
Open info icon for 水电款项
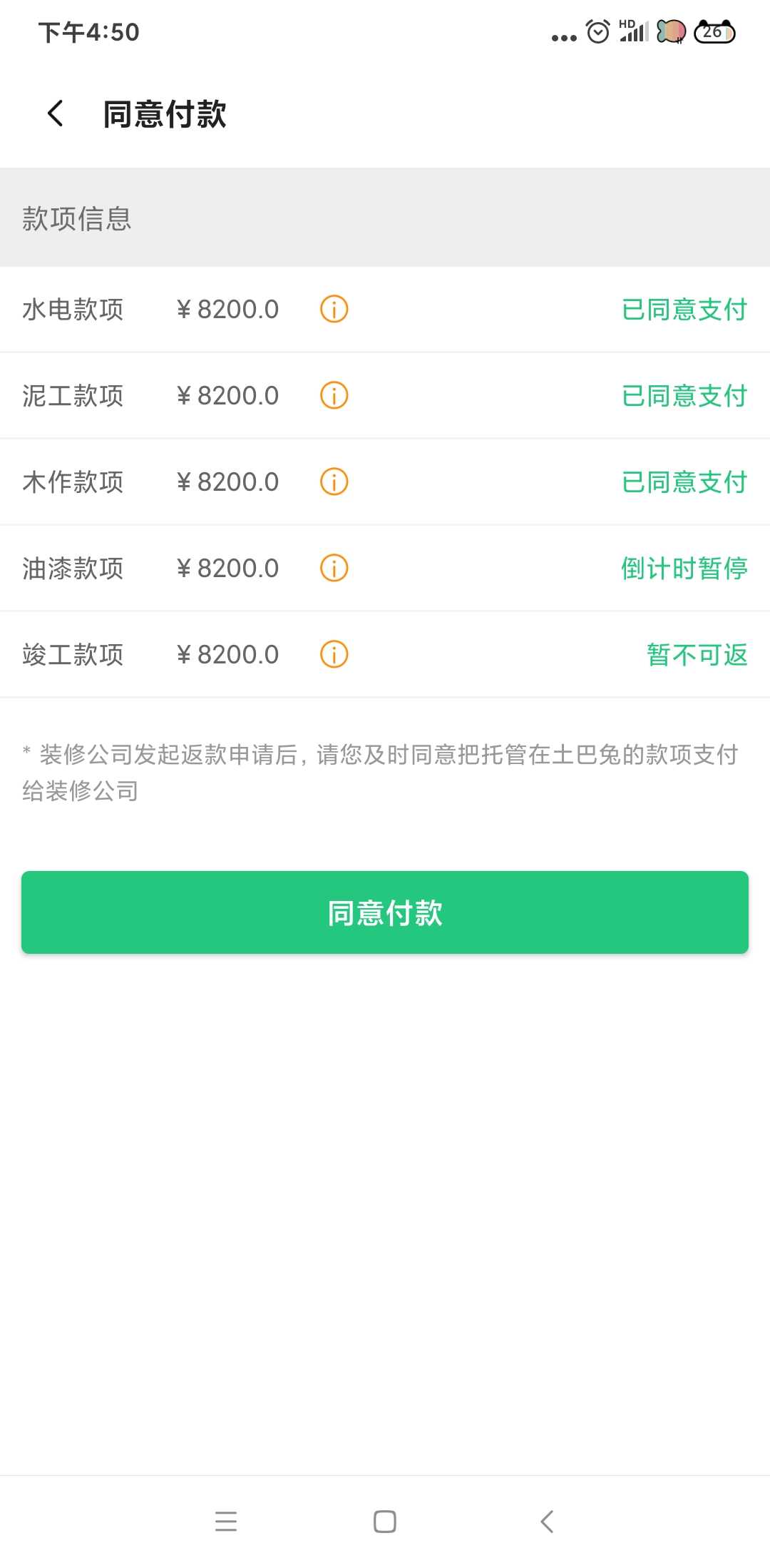point(334,309)
